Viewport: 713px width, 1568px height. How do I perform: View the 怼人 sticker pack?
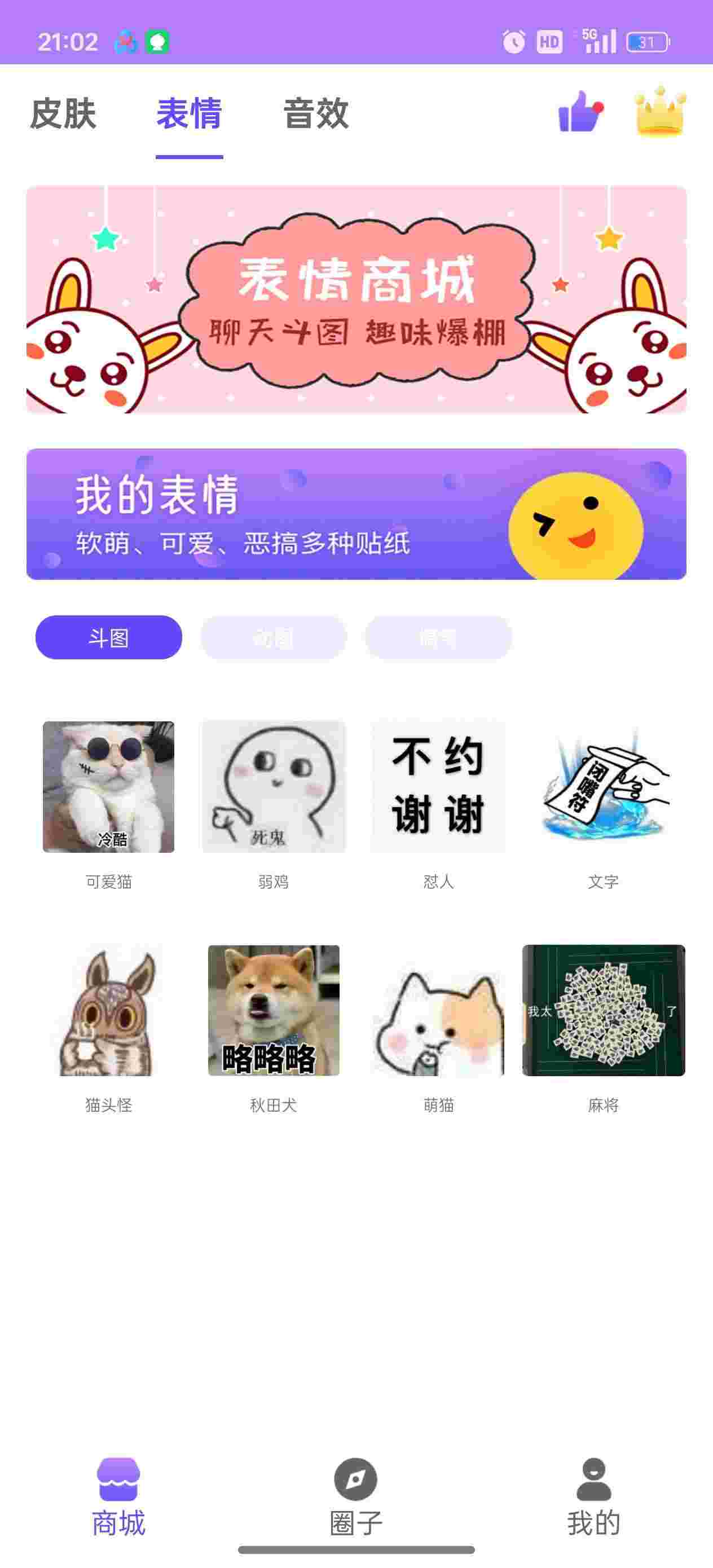click(438, 787)
